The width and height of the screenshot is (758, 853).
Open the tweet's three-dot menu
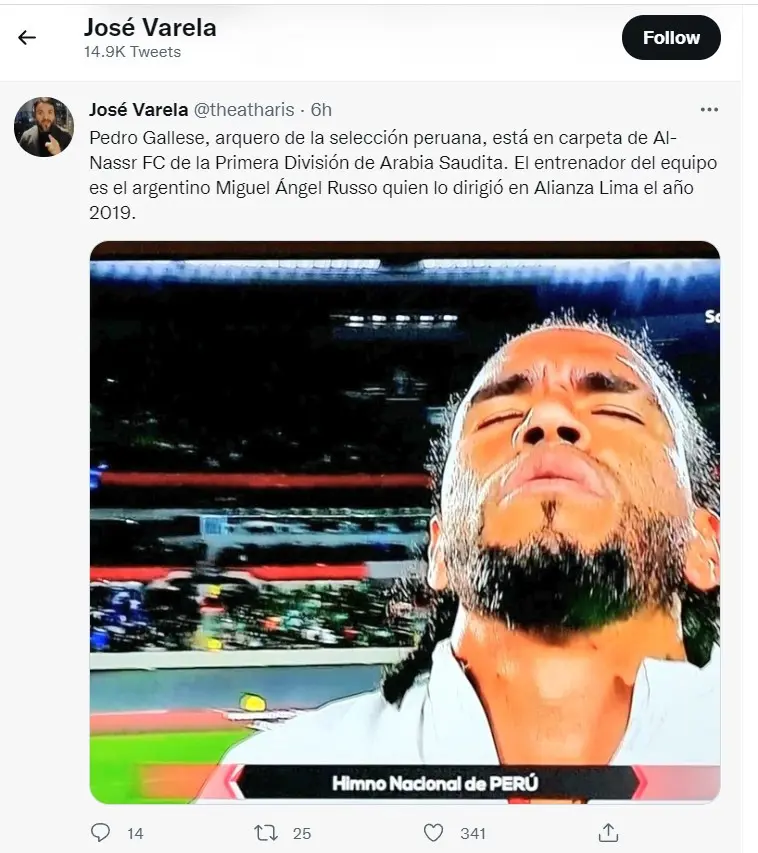709,110
